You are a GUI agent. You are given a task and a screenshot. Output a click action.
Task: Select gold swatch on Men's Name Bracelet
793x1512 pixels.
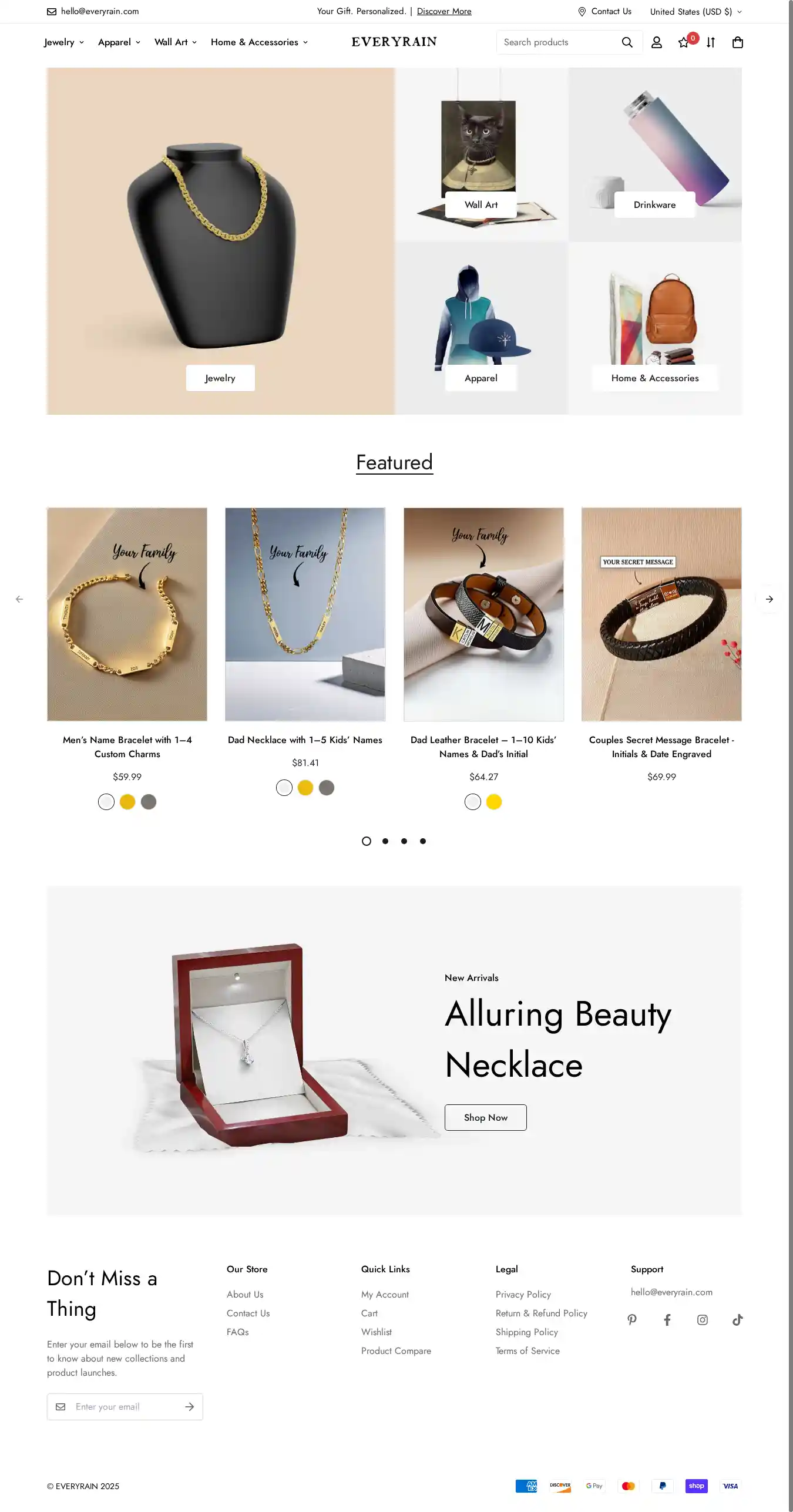coord(127,802)
